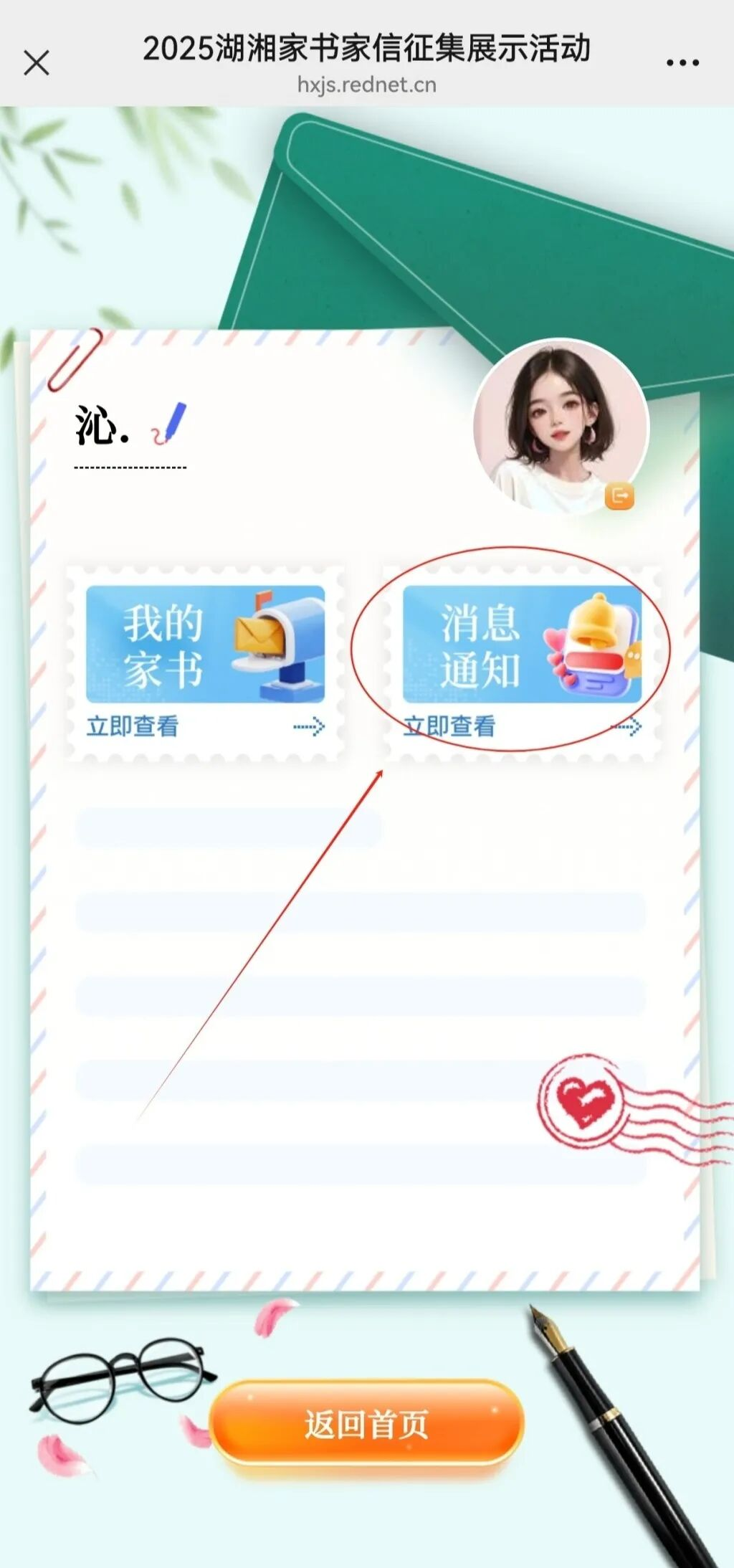Open the three-dot overflow menu

(682, 63)
